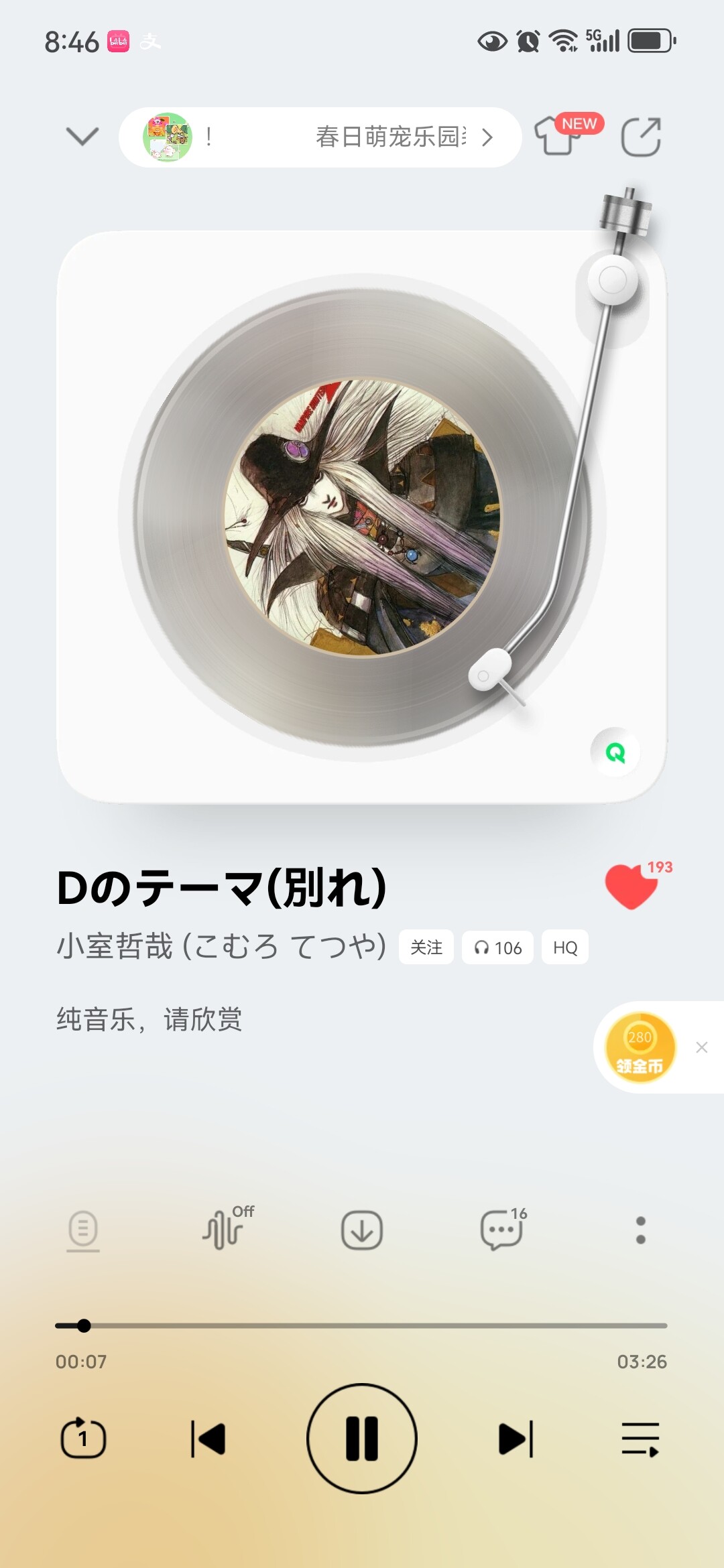Download this song

pos(362,1230)
